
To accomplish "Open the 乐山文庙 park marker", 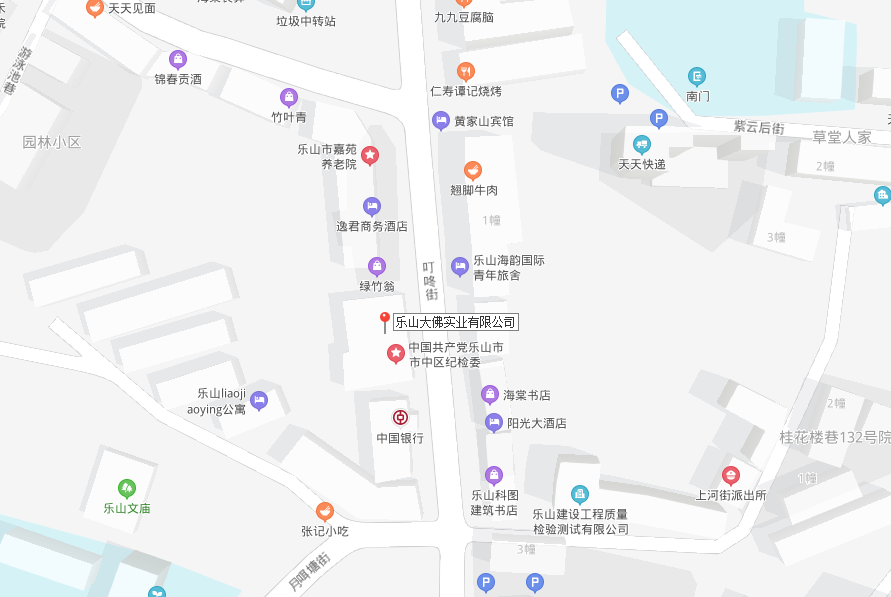I will click(127, 488).
